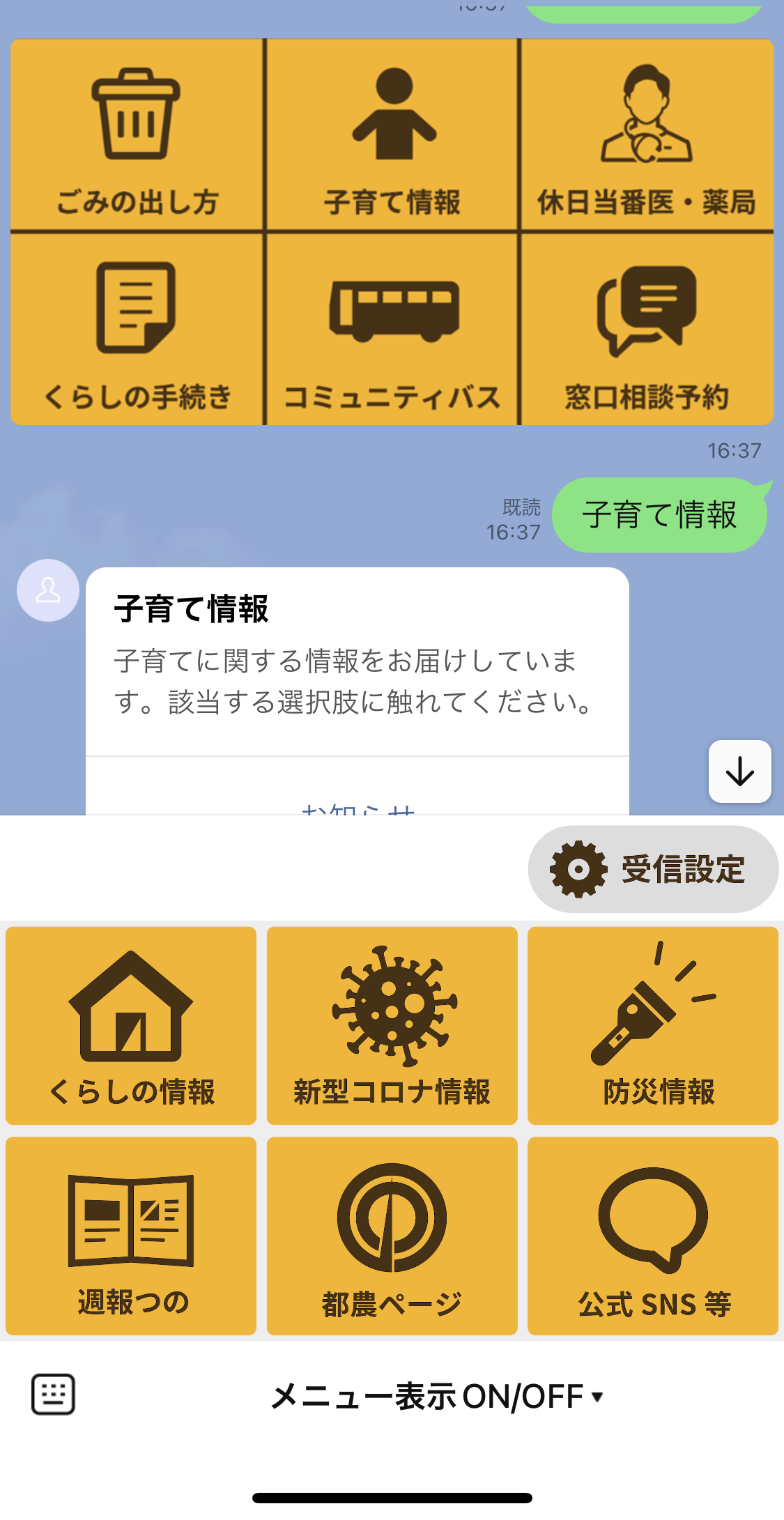Open 休日当番医・薬局 holiday doctor info
Screen dimensions: 784x1520
coord(647,136)
